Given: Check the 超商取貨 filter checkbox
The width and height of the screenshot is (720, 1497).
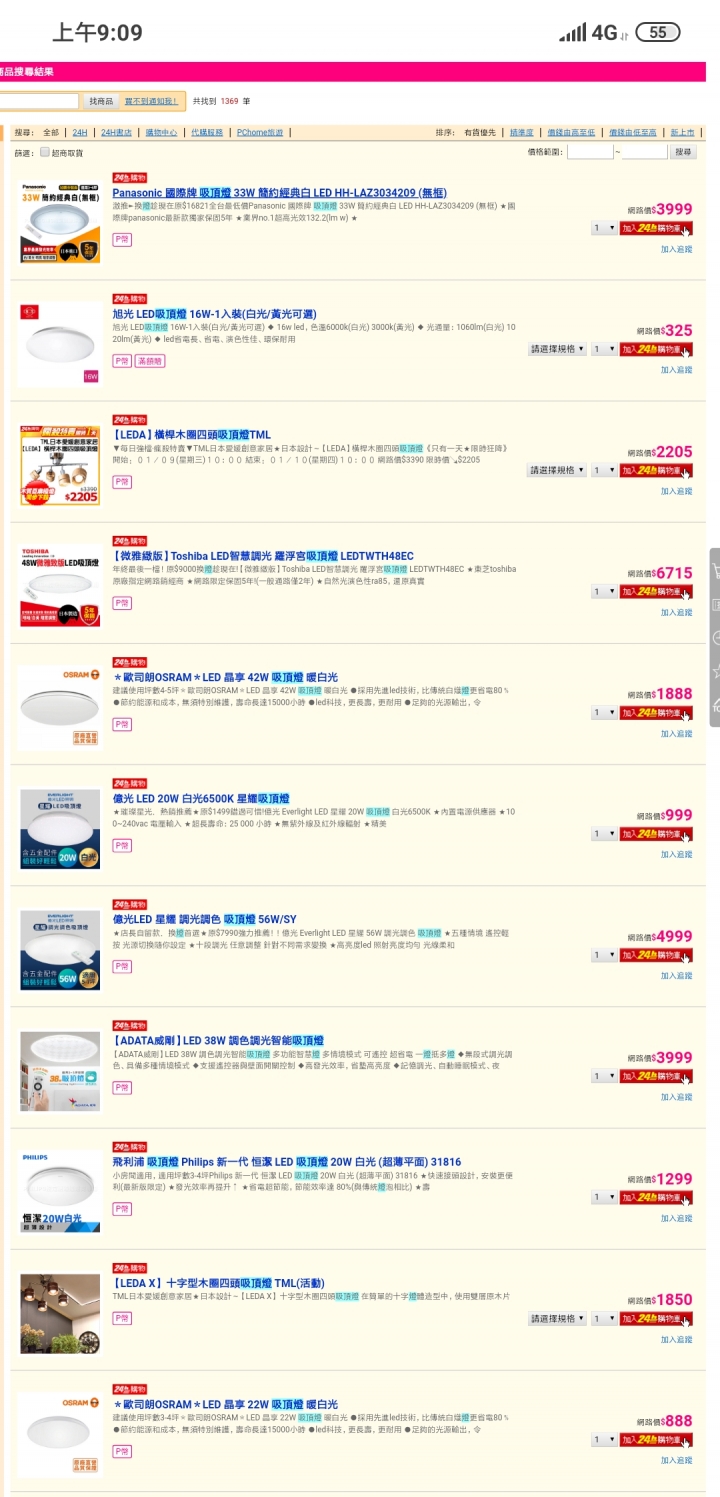Looking at the screenshot, I should (45, 152).
